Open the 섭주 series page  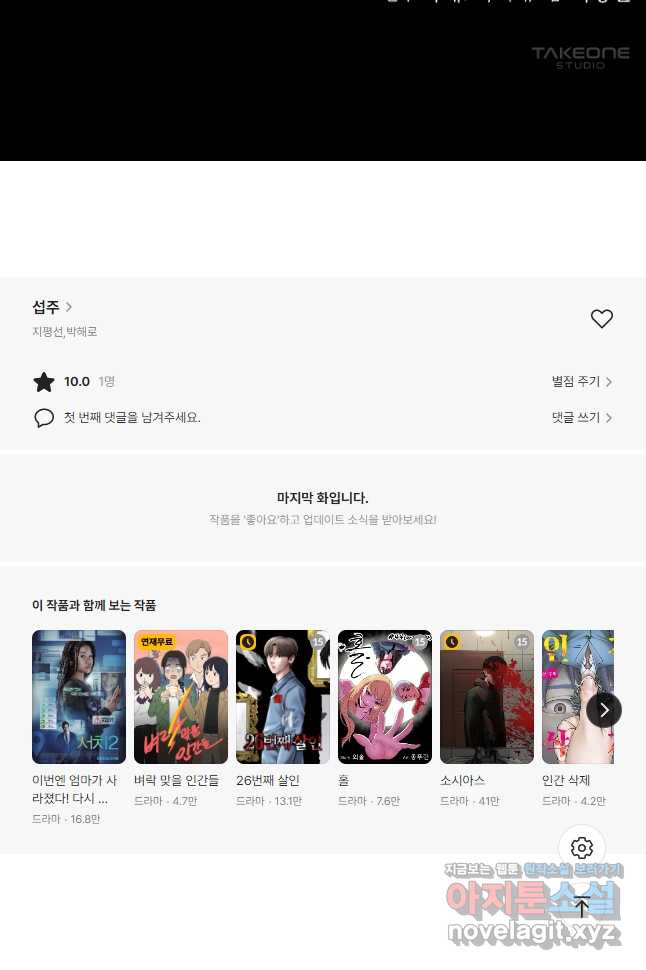(x=52, y=307)
